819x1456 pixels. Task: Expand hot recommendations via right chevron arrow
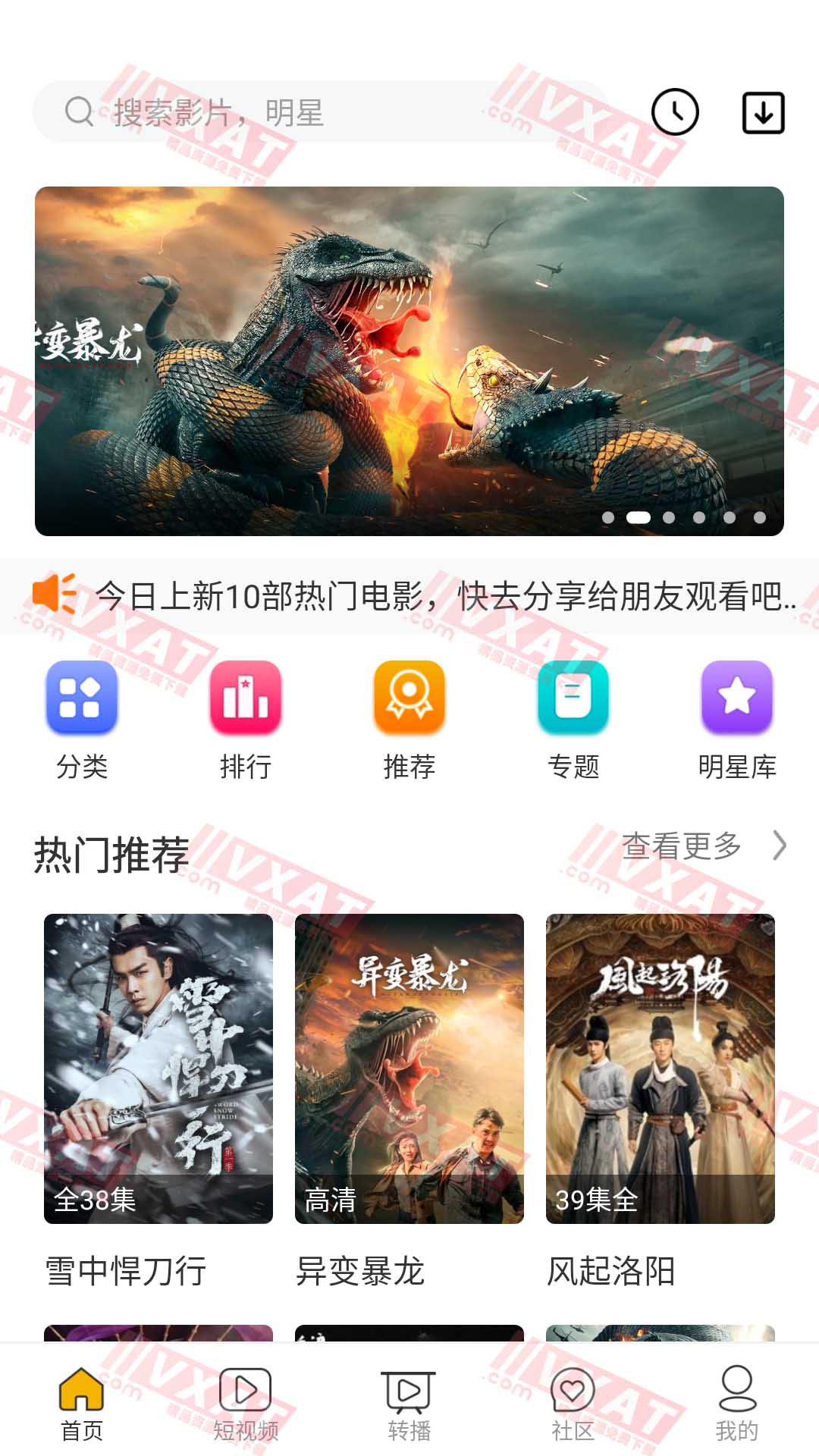(x=778, y=847)
